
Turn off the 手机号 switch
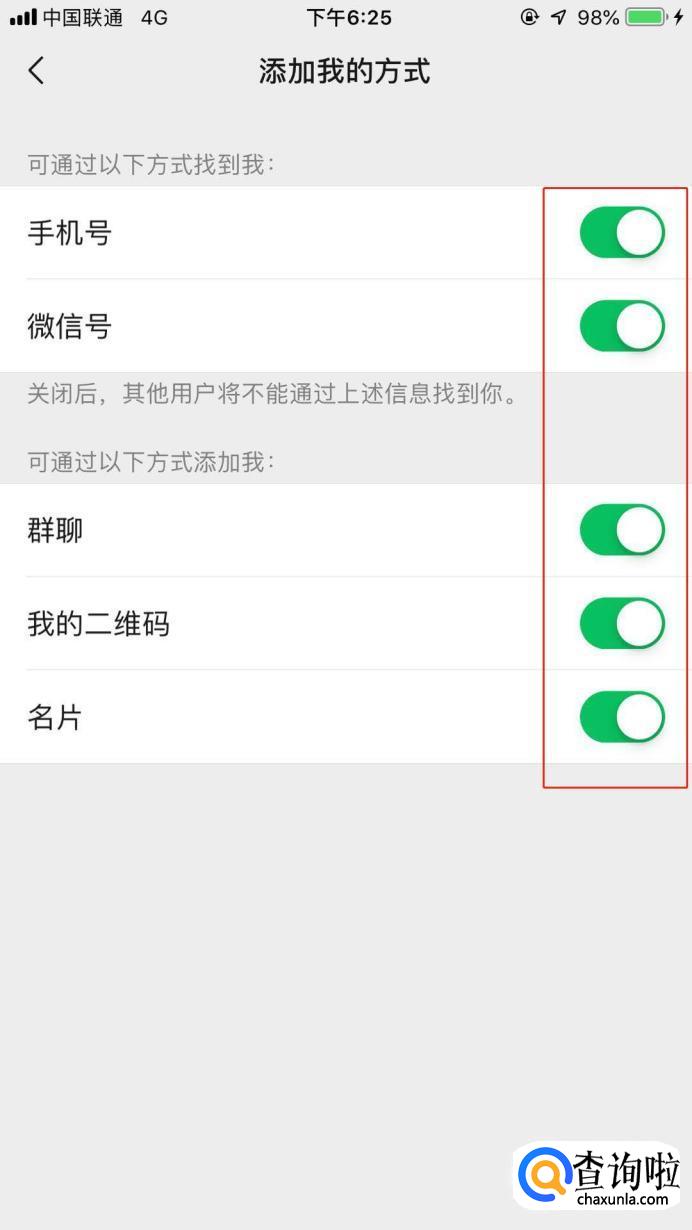click(x=622, y=233)
